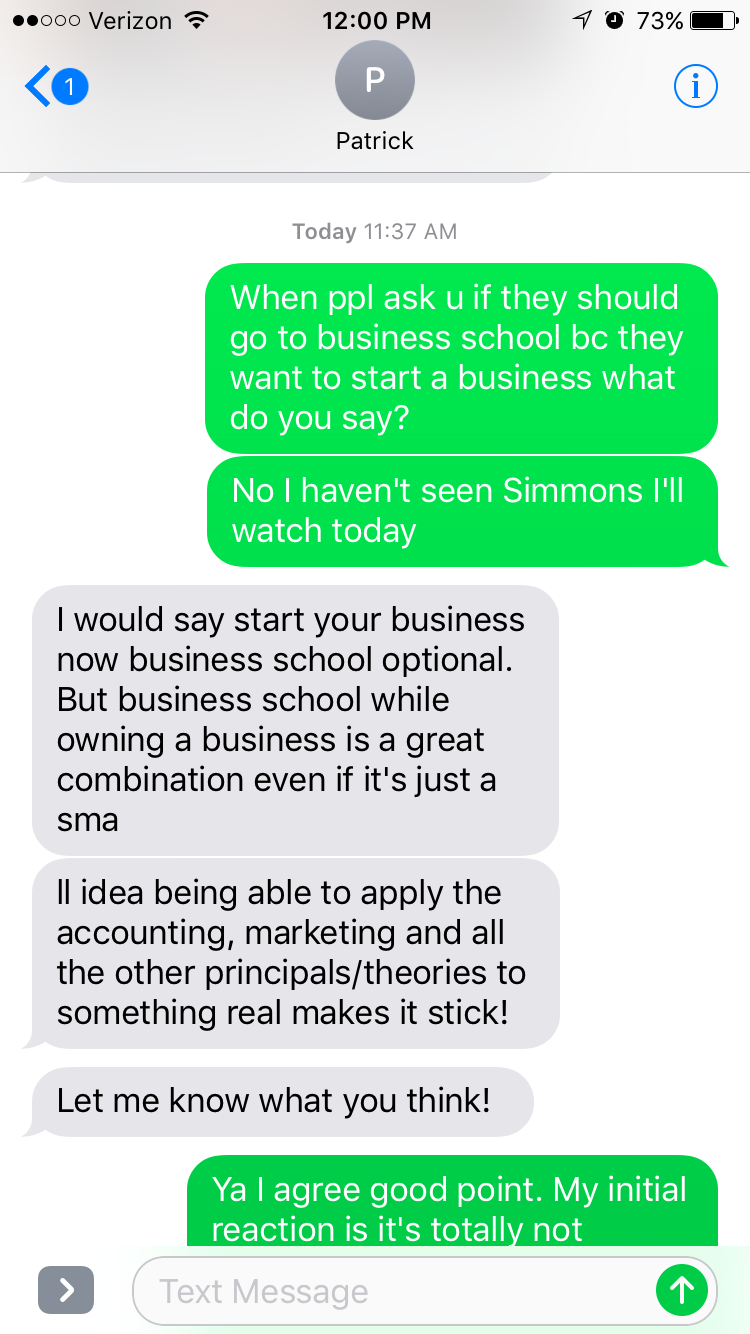Send the message with the arrow button
This screenshot has width=750, height=1334.
tap(683, 1291)
